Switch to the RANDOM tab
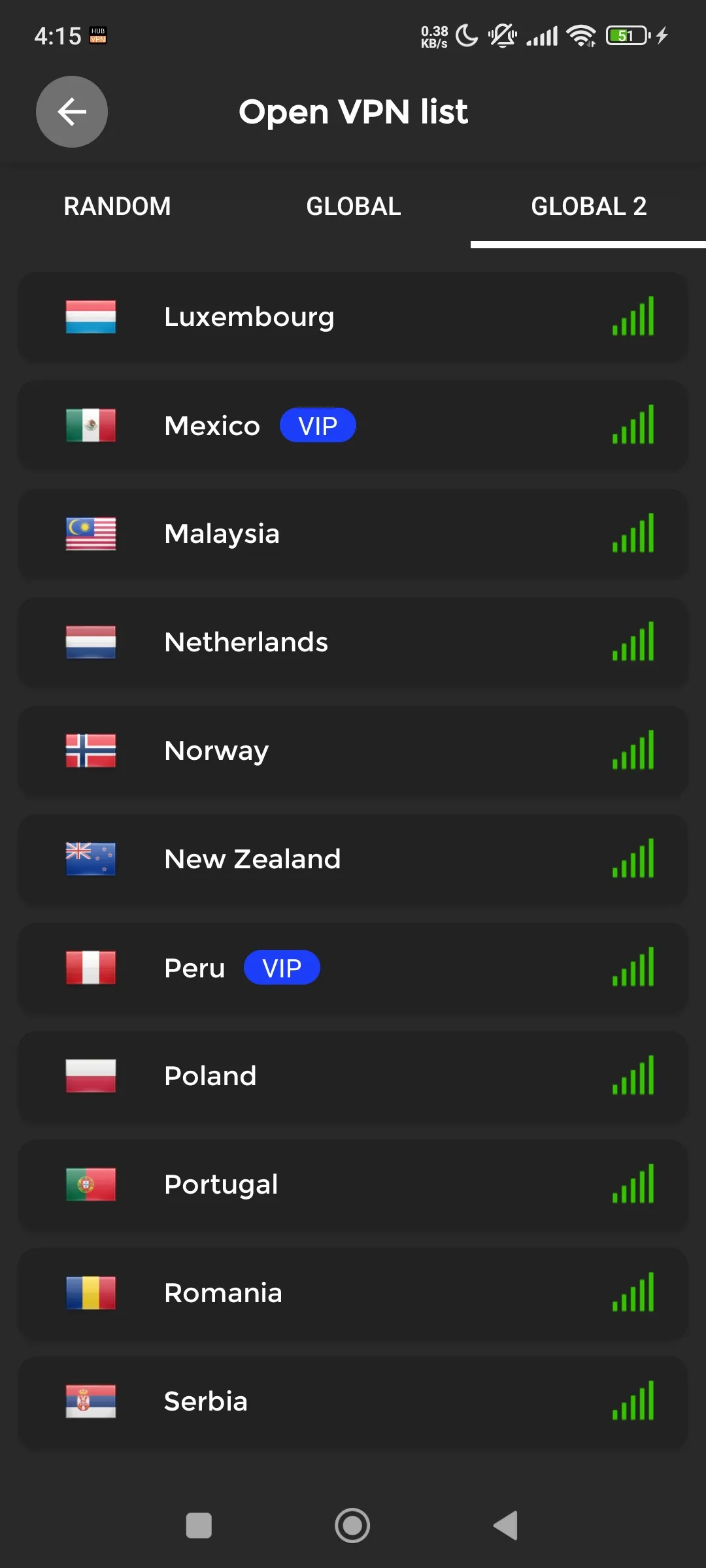706x1568 pixels. pos(118,206)
